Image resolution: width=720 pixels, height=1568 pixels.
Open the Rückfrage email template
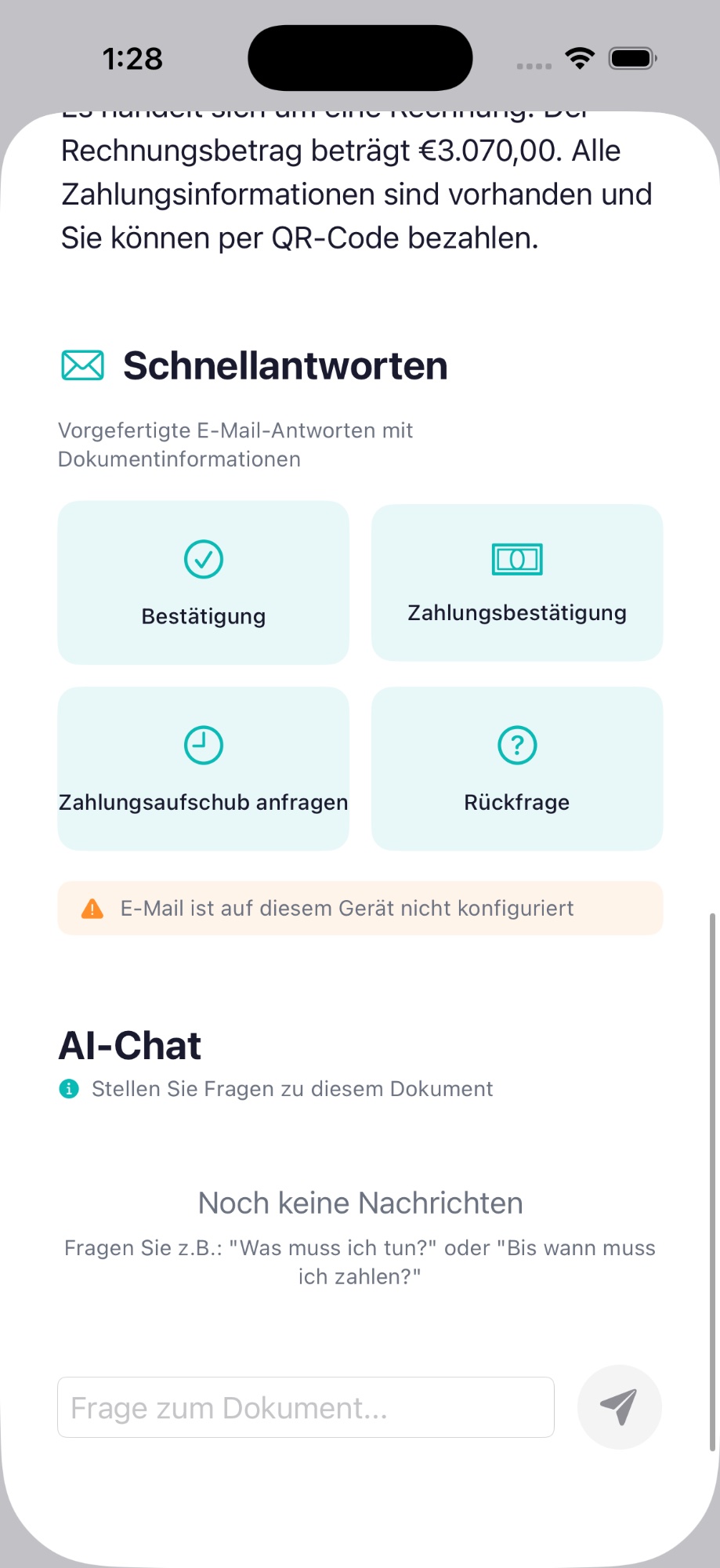point(516,768)
